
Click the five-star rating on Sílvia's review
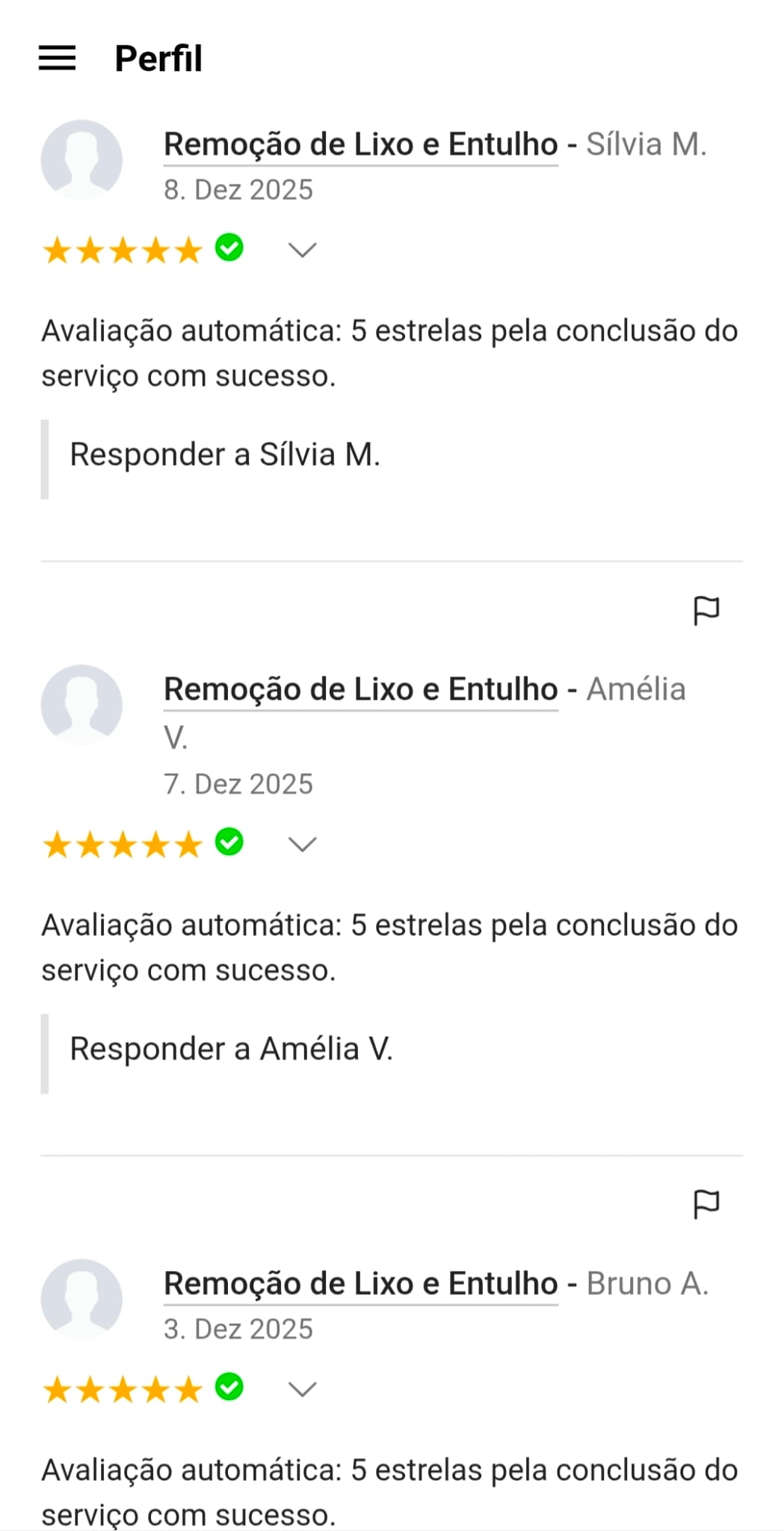pos(123,250)
